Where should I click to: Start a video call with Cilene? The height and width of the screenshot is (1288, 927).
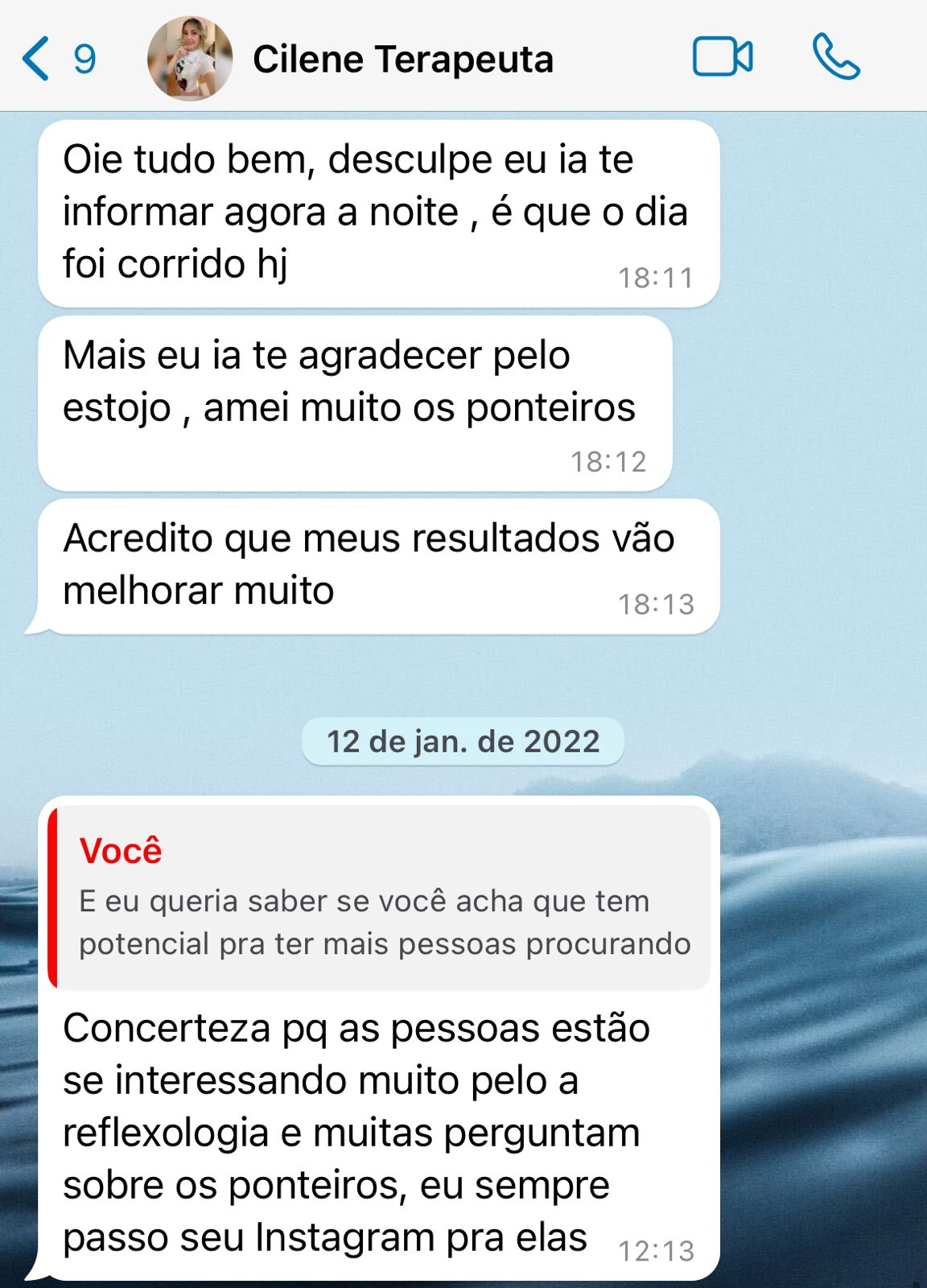click(722, 57)
